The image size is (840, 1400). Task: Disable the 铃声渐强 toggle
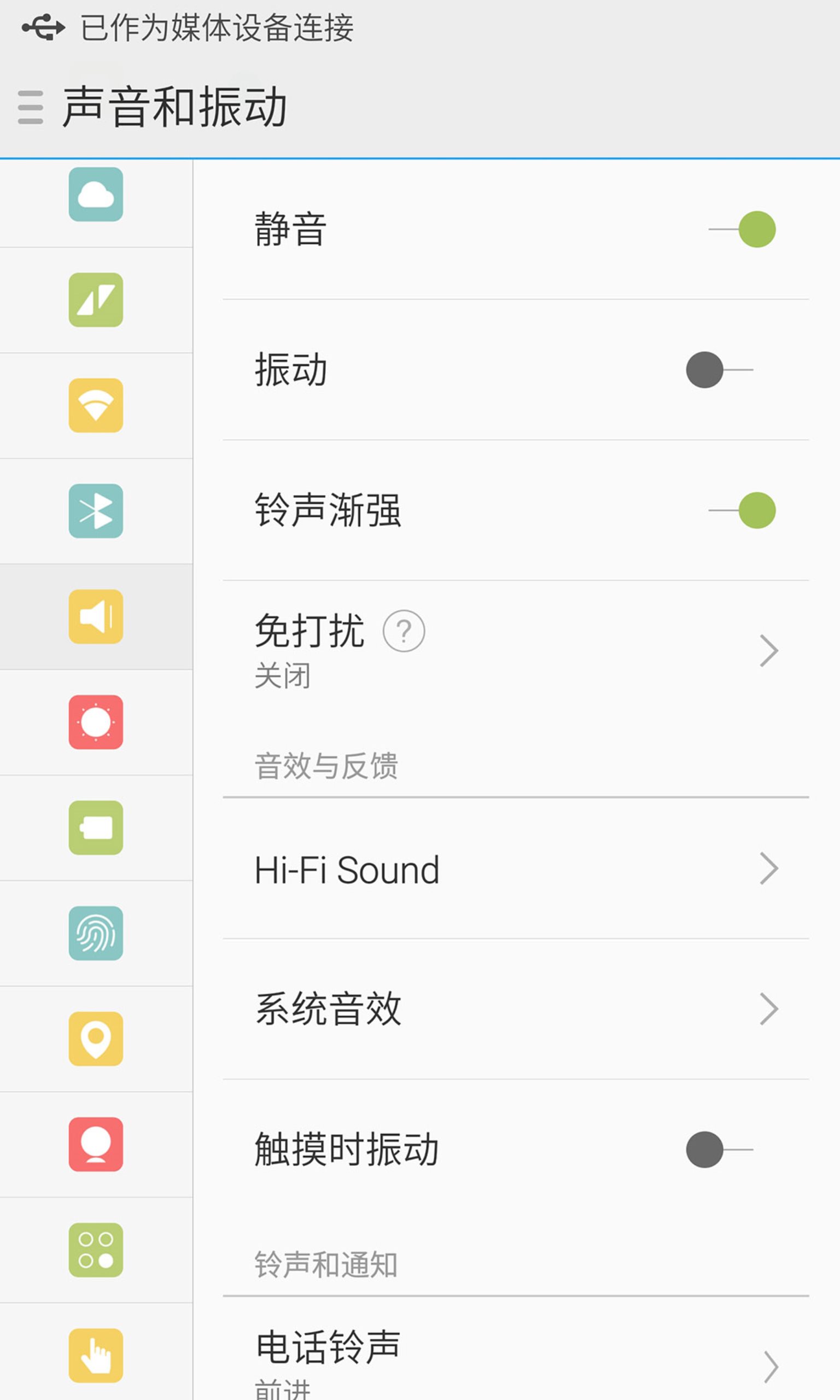tap(742, 510)
